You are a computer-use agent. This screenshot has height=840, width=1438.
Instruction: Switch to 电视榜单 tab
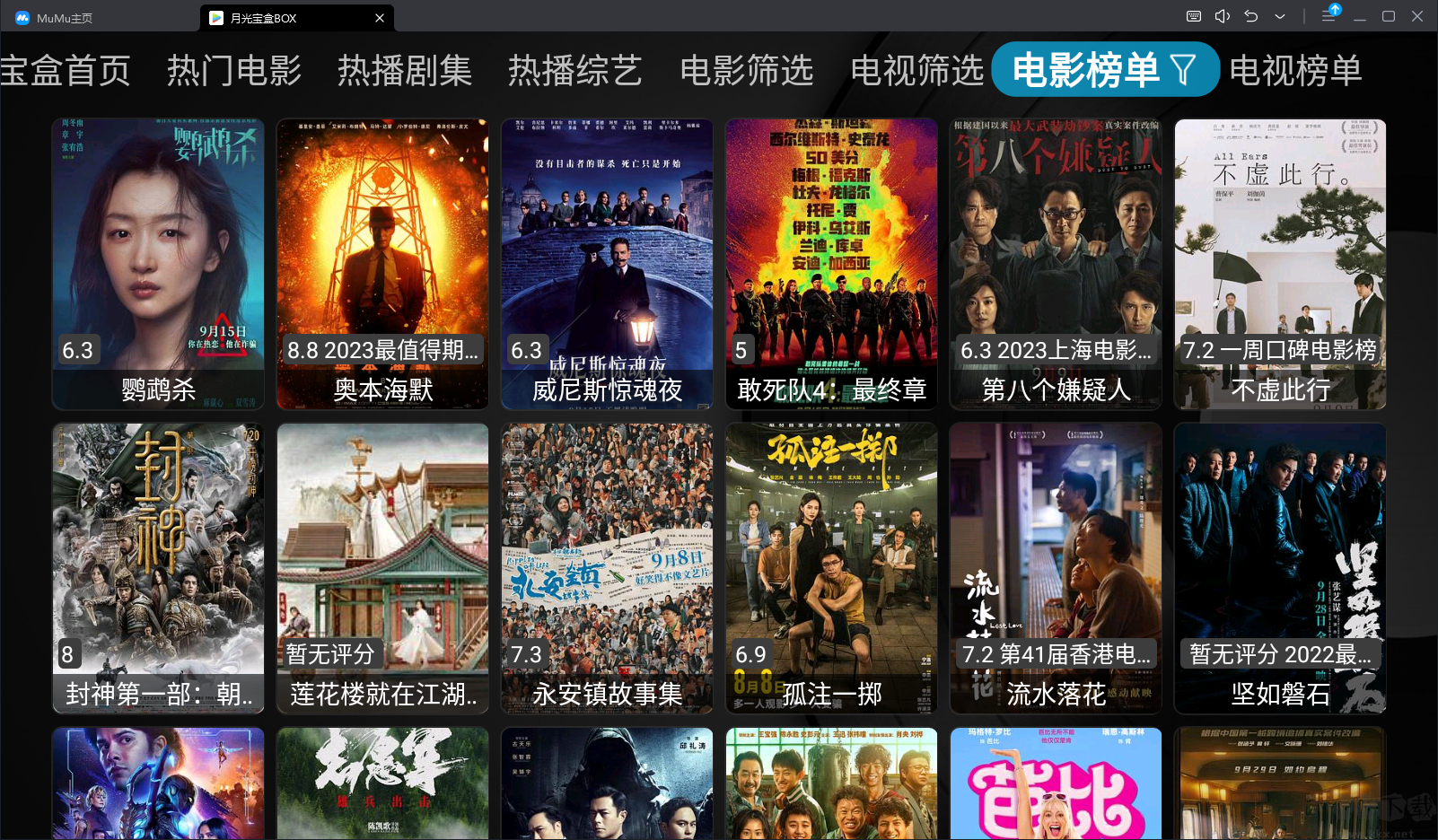click(1295, 70)
